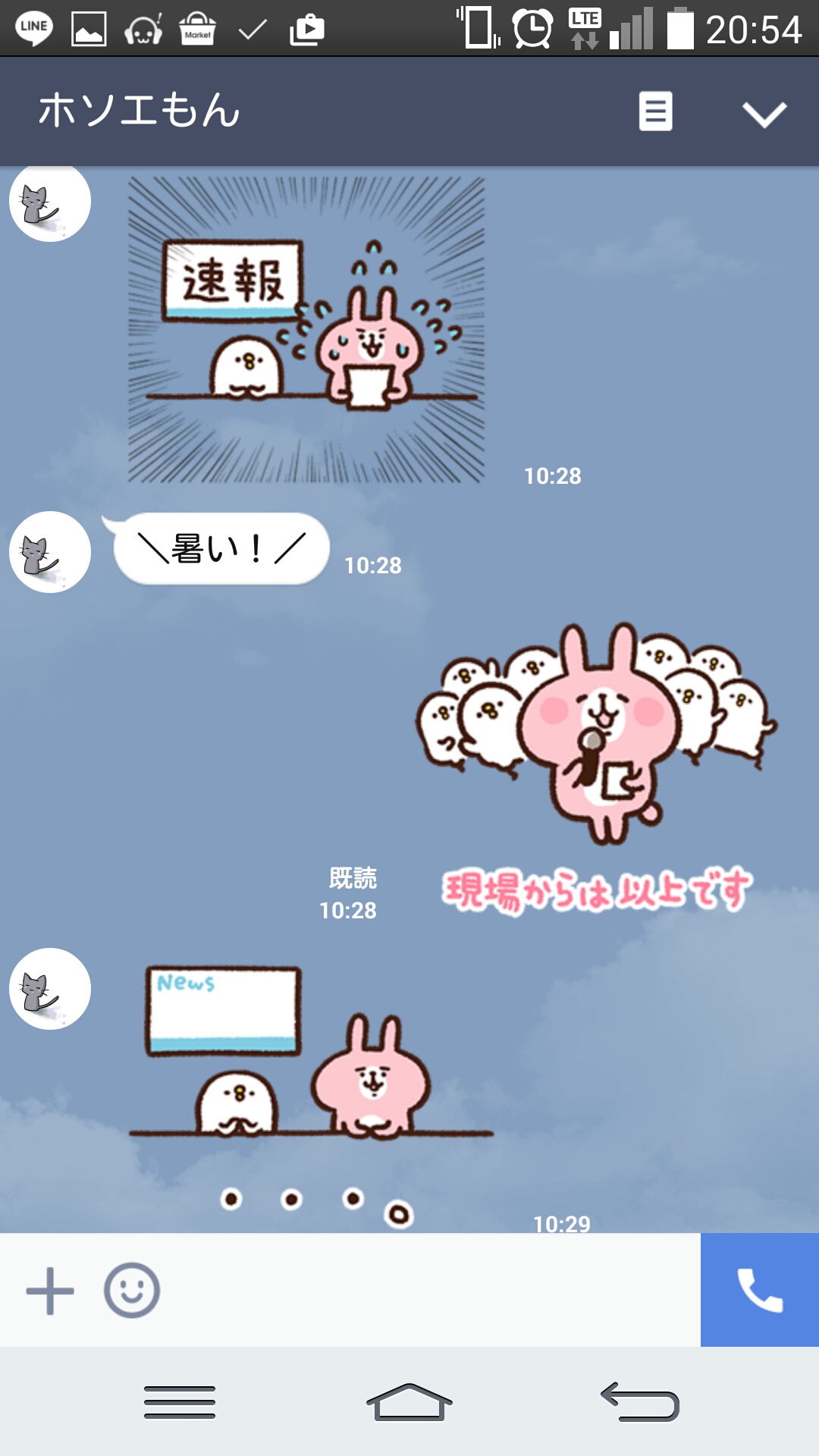The image size is (819, 1456).
Task: Go to the home screen
Action: point(409,1401)
